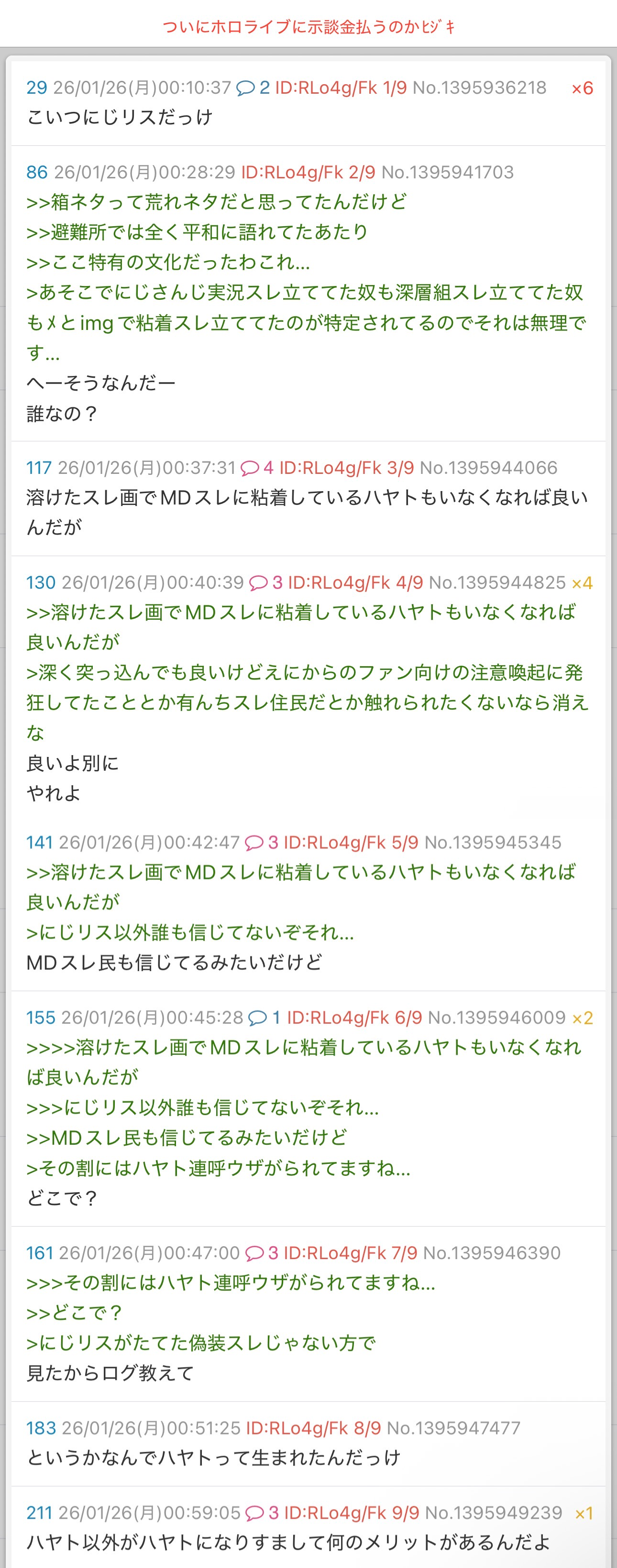The width and height of the screenshot is (617, 1568).
Task: Select No.1395944825 on post 130
Action: pyautogui.click(x=497, y=582)
